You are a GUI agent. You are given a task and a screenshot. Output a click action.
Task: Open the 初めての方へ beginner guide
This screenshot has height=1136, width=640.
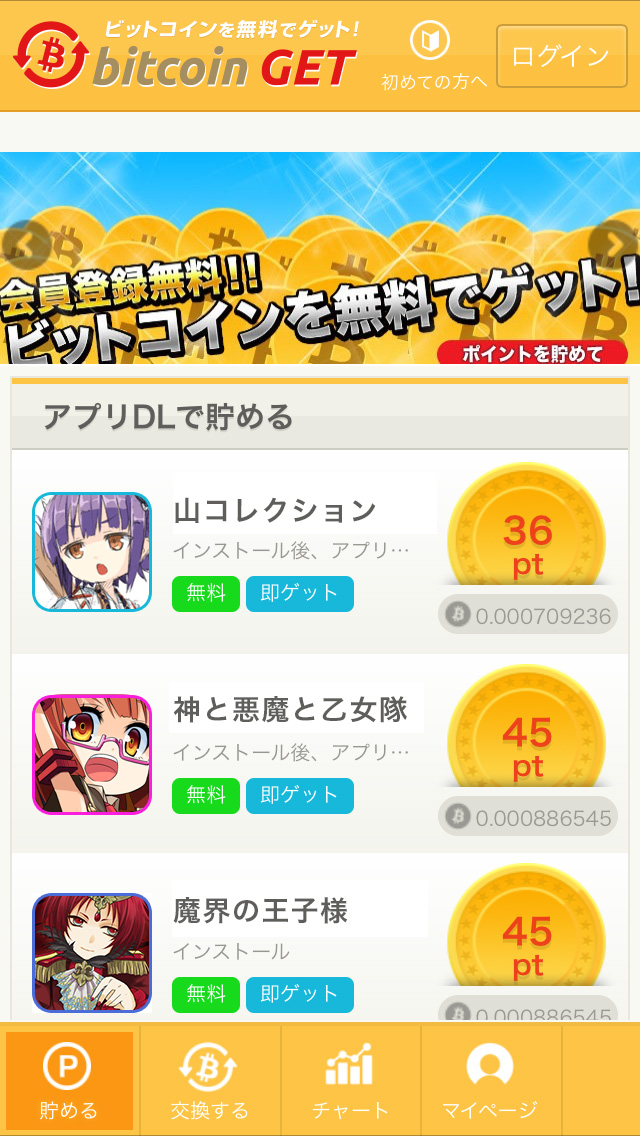pos(433,58)
